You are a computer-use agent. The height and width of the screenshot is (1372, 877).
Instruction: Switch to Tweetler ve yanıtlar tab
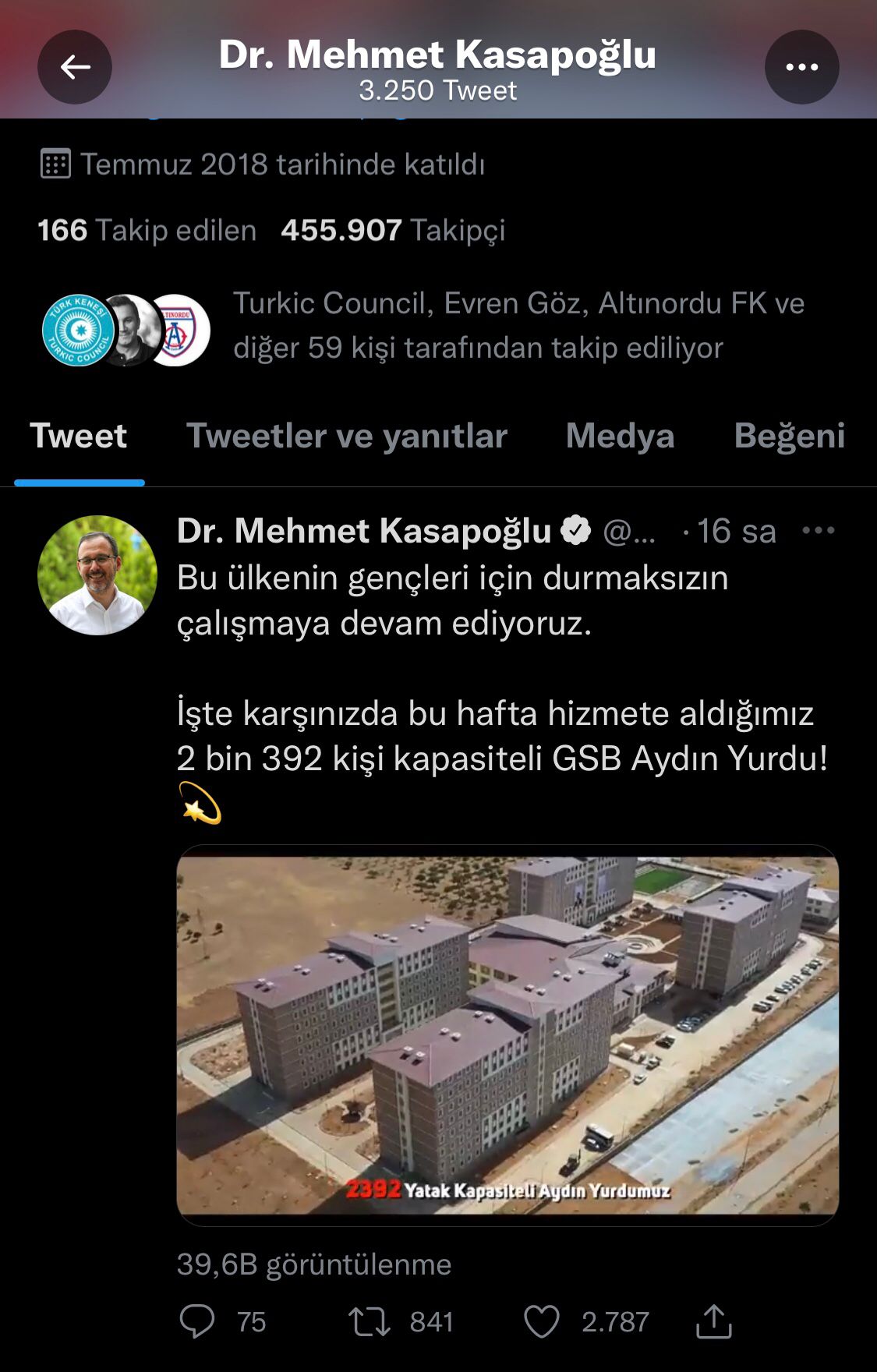click(x=346, y=436)
